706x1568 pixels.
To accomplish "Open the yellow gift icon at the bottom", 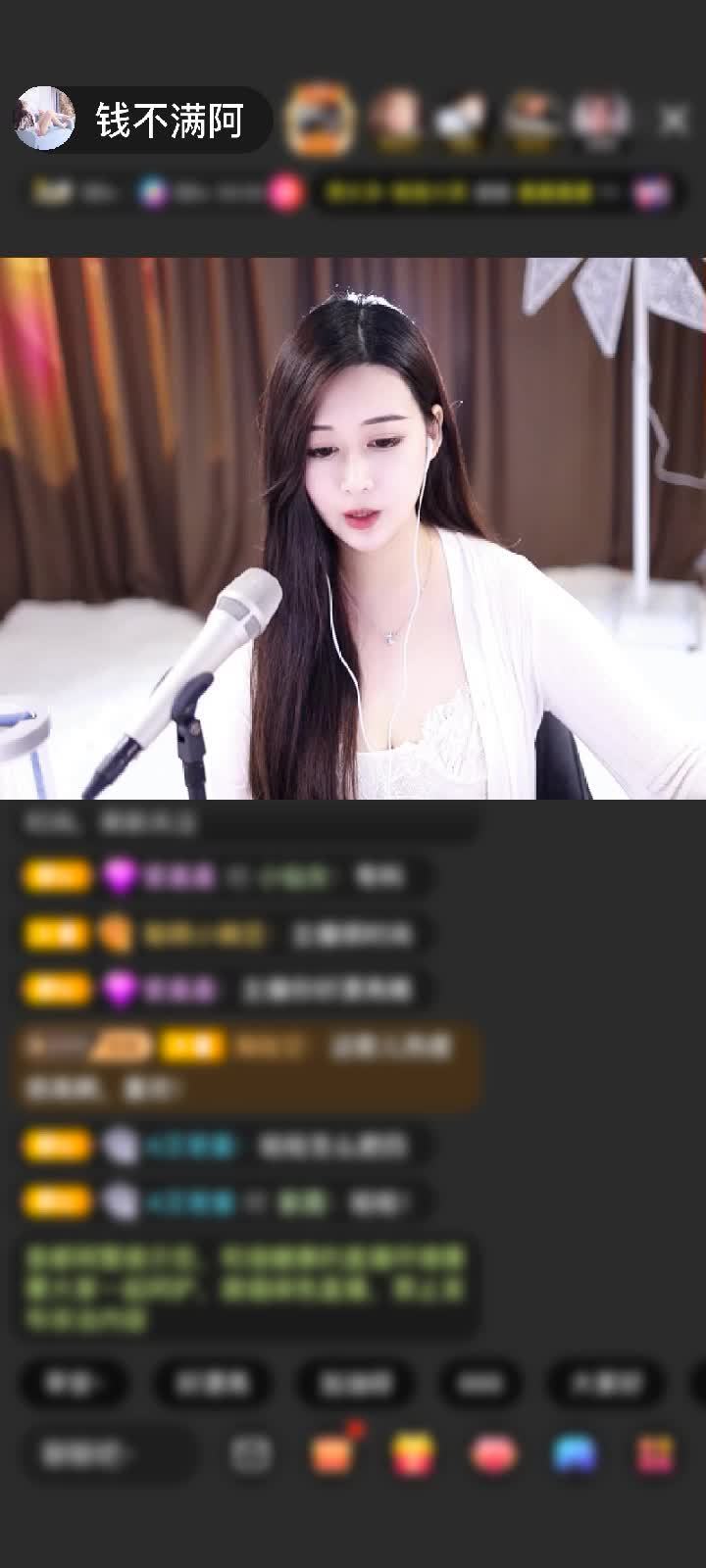I will [x=414, y=1454].
